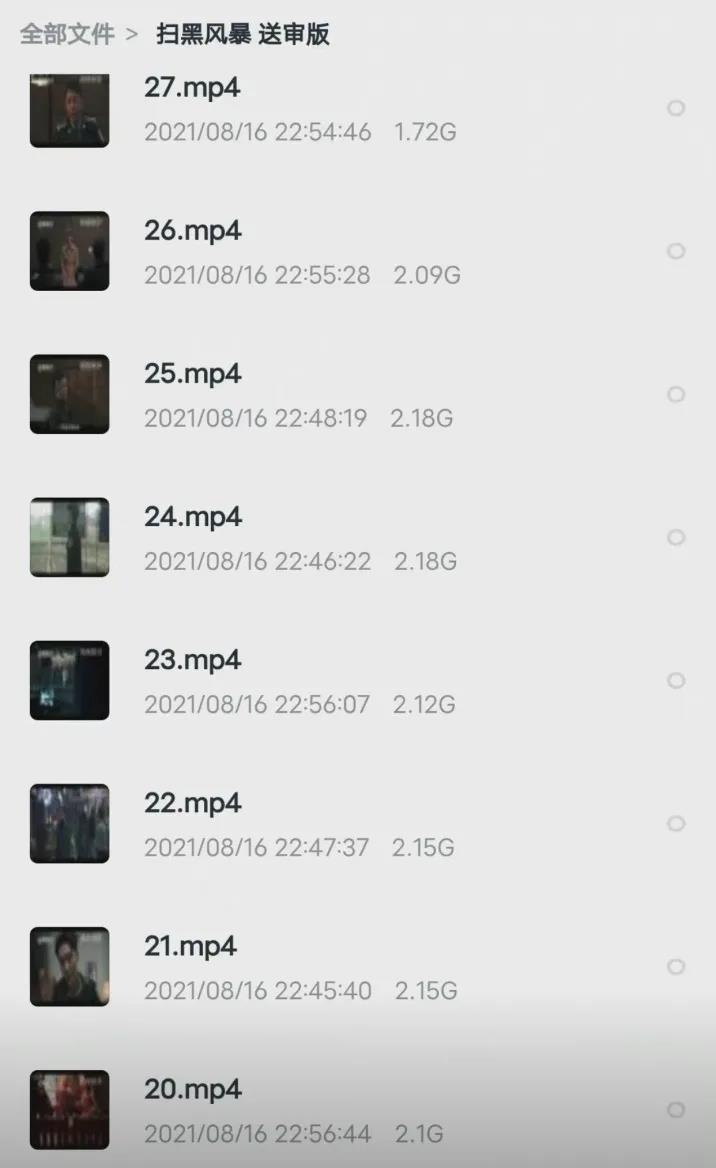Open the file 23.mp4
716x1168 pixels.
click(193, 660)
